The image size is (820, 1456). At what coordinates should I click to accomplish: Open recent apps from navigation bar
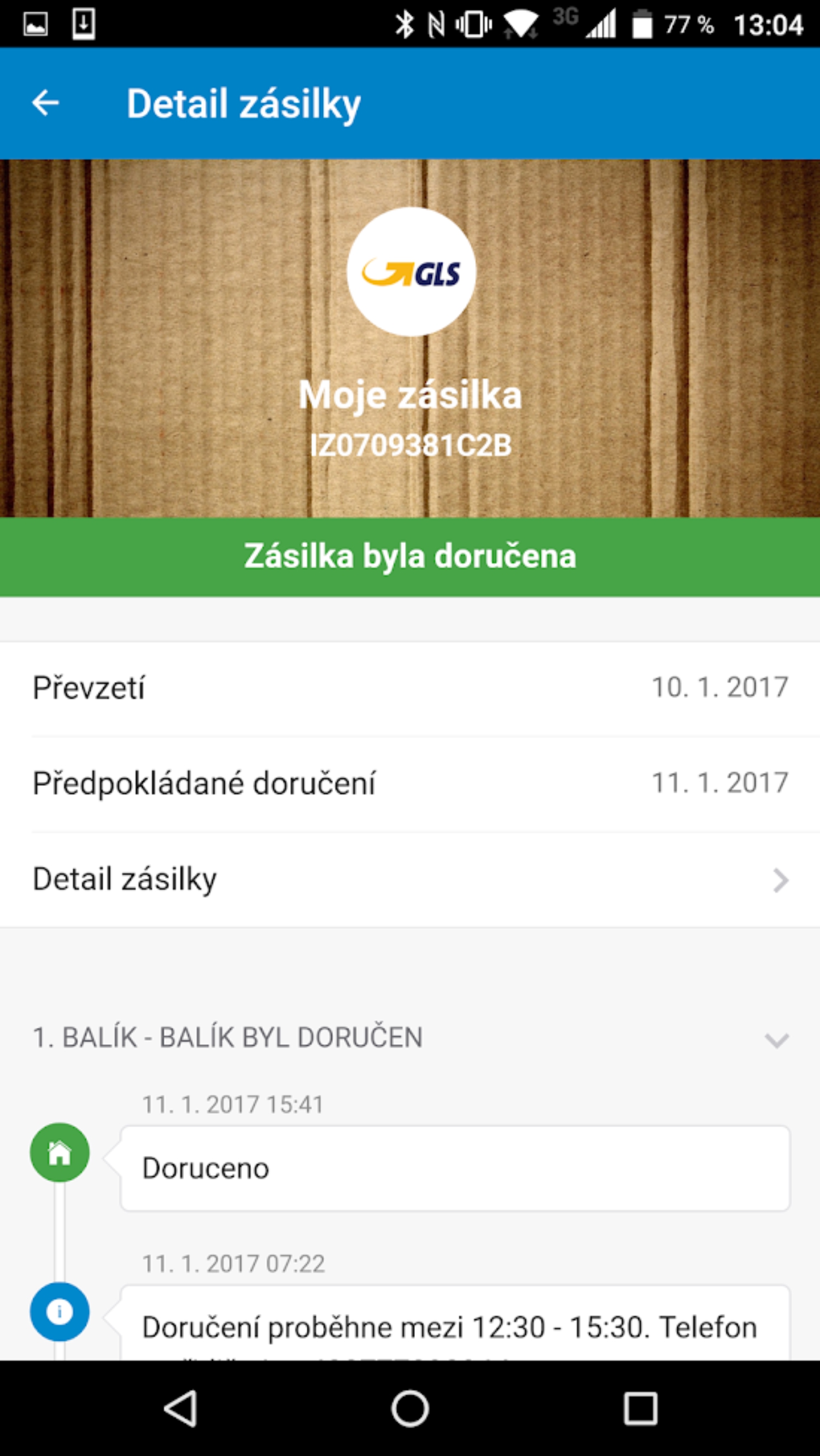click(640, 1408)
